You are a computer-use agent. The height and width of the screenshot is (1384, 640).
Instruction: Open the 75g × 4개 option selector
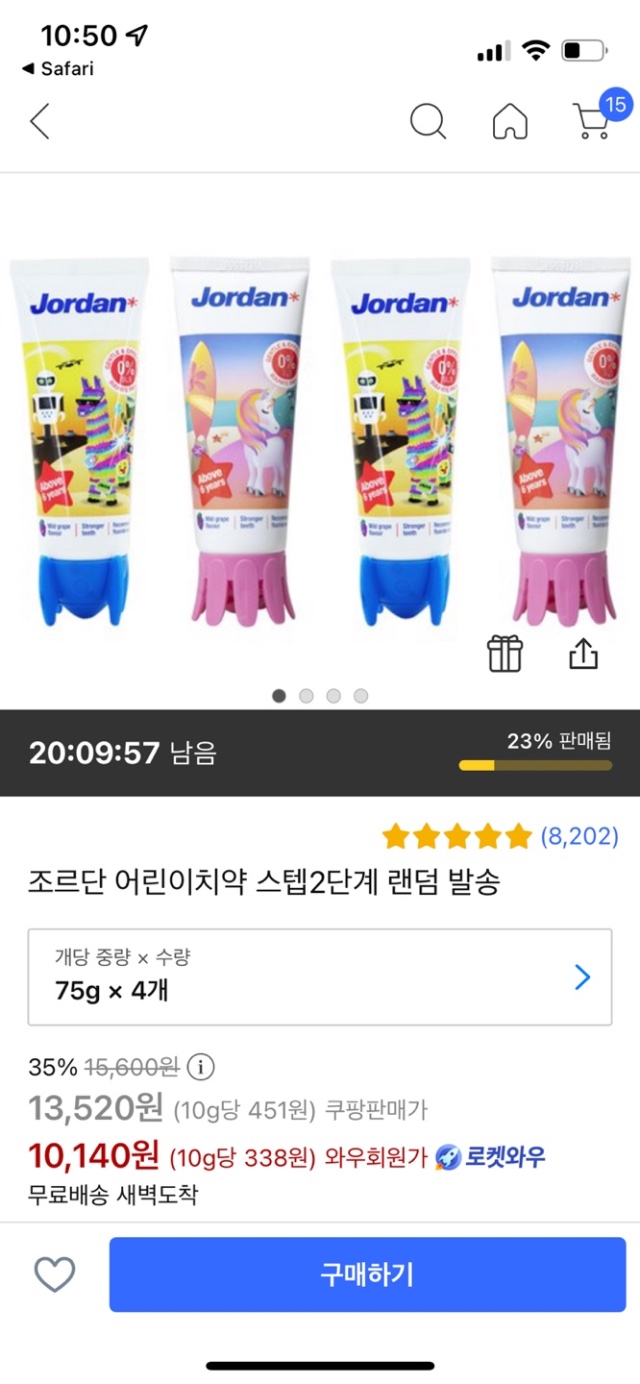(x=320, y=977)
